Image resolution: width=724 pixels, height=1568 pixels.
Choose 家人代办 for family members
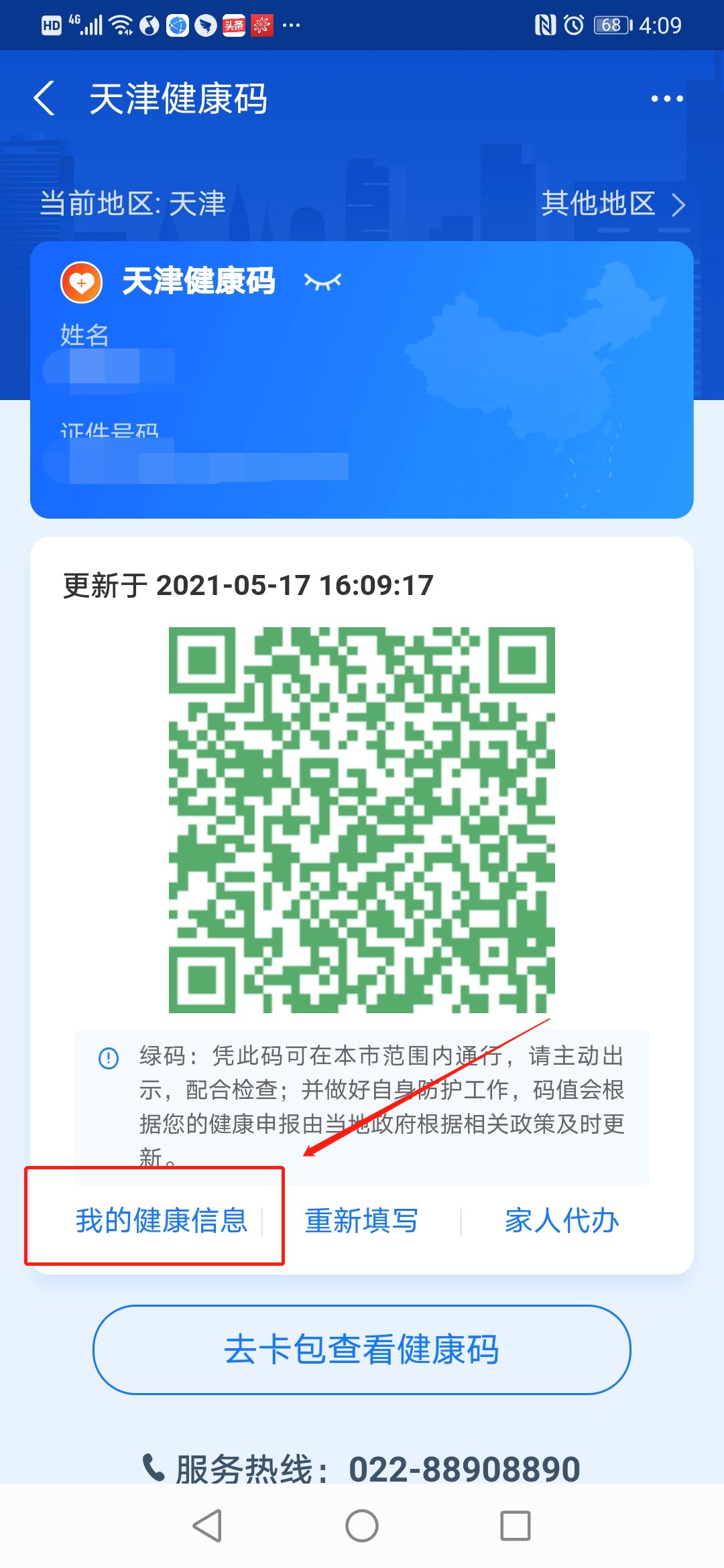point(561,1220)
